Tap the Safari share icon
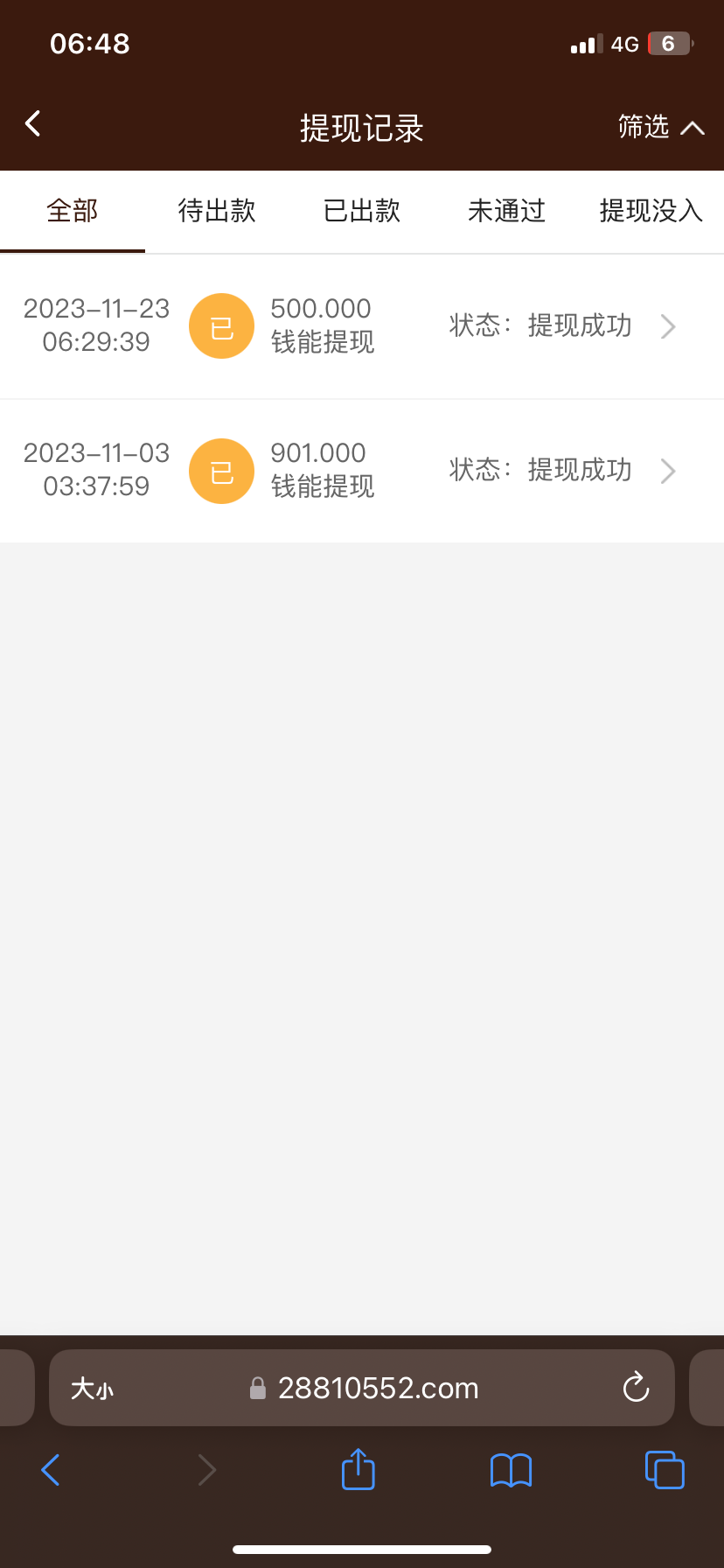The width and height of the screenshot is (724, 1568). click(357, 1470)
